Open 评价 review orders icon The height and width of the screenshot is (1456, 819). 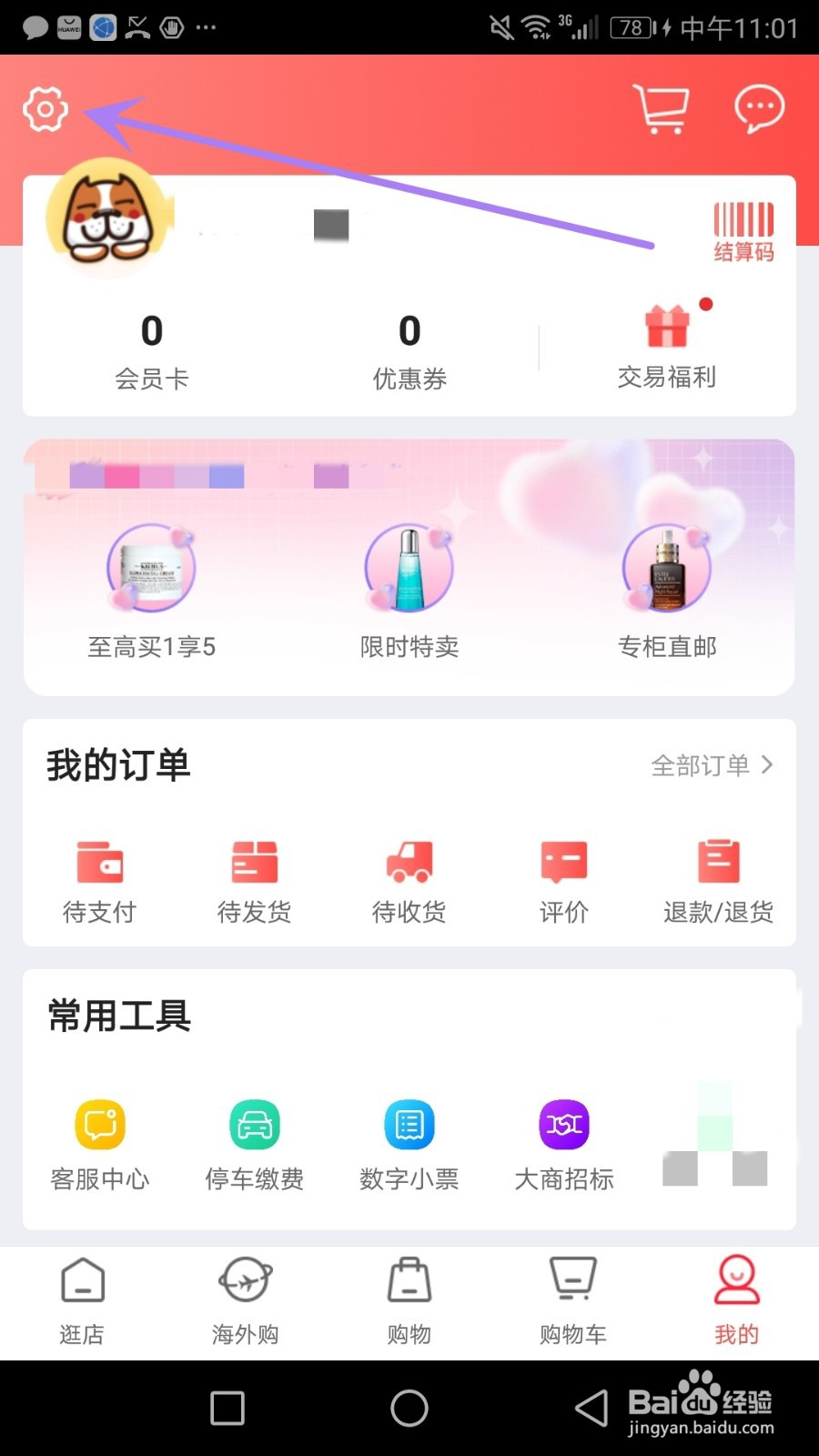(x=563, y=876)
